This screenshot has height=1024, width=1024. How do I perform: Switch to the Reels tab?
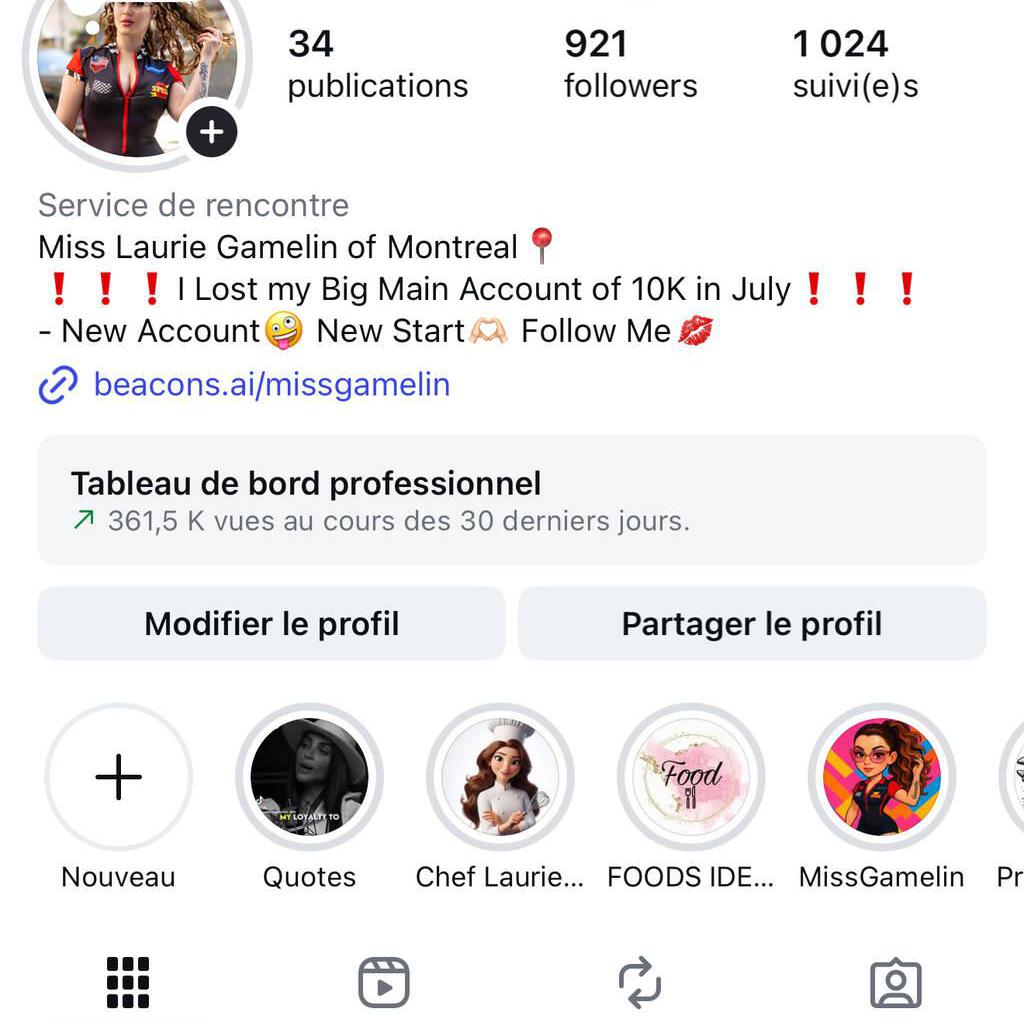tap(384, 982)
